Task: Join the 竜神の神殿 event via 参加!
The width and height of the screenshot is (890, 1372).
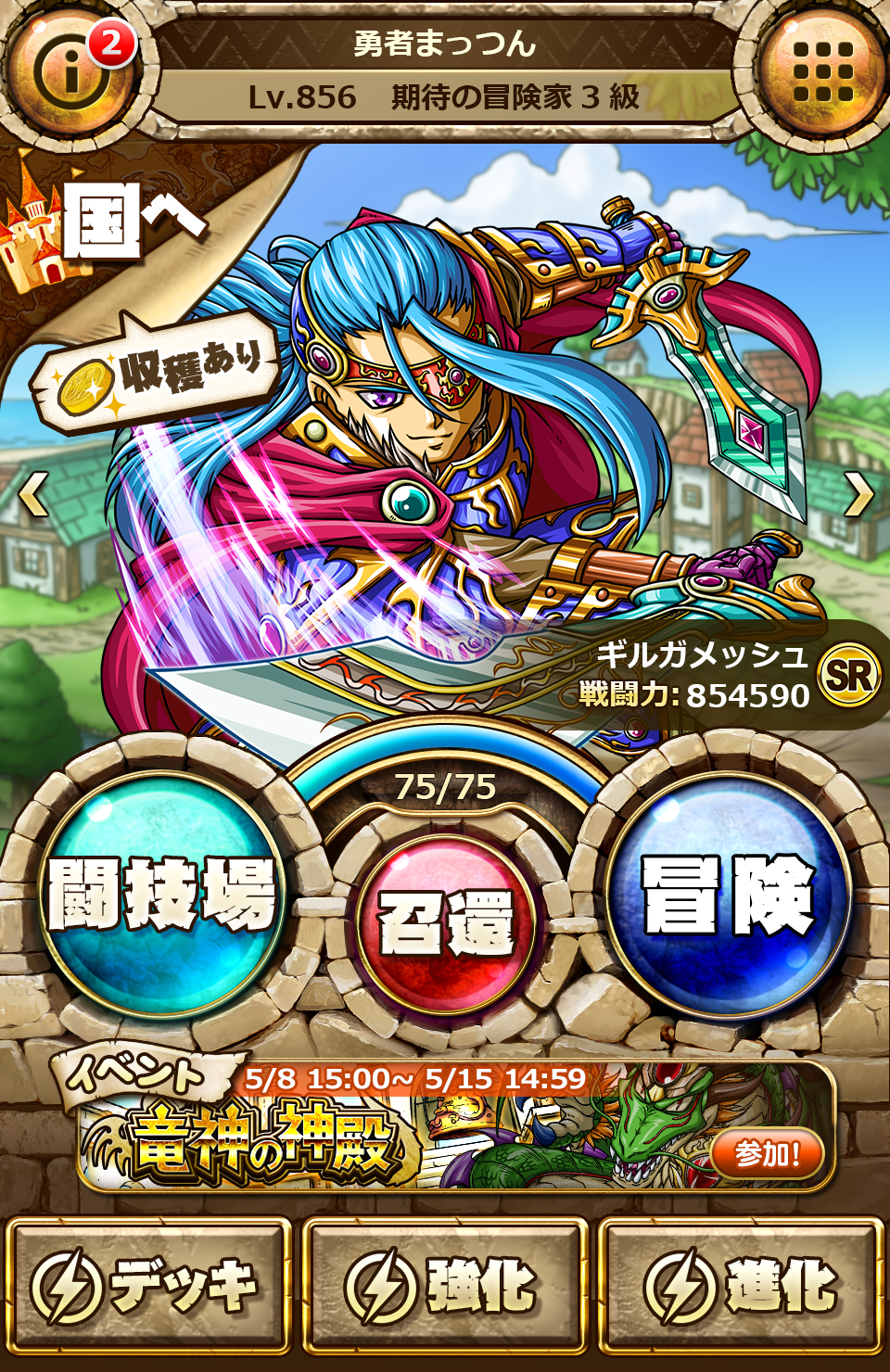Action: [x=766, y=1154]
